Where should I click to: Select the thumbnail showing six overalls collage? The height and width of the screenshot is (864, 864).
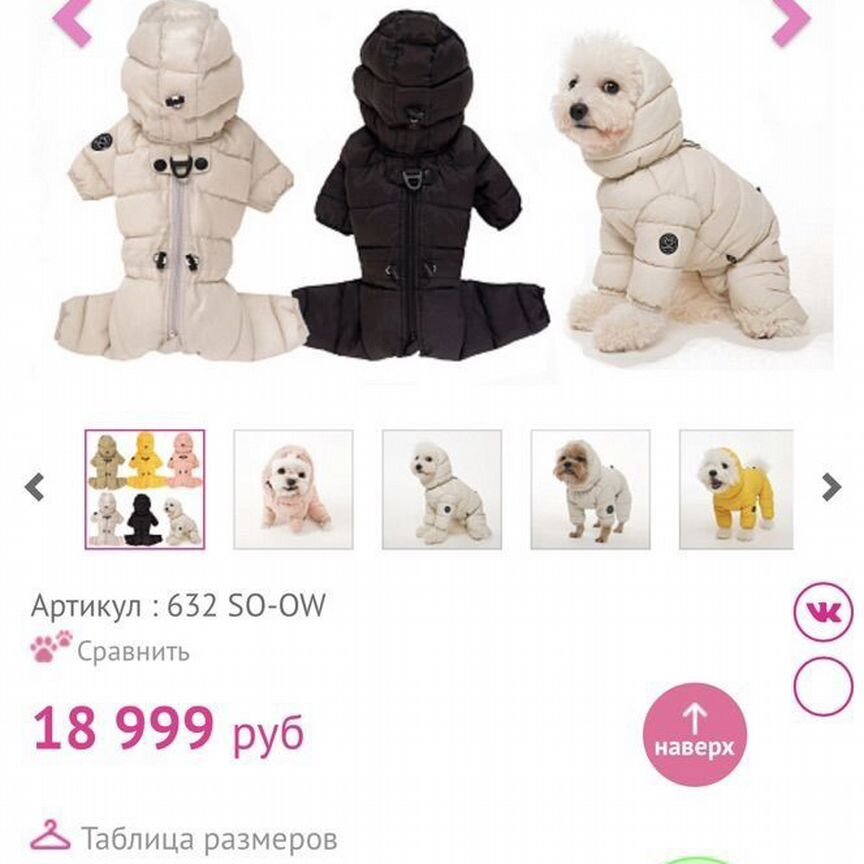coord(145,489)
